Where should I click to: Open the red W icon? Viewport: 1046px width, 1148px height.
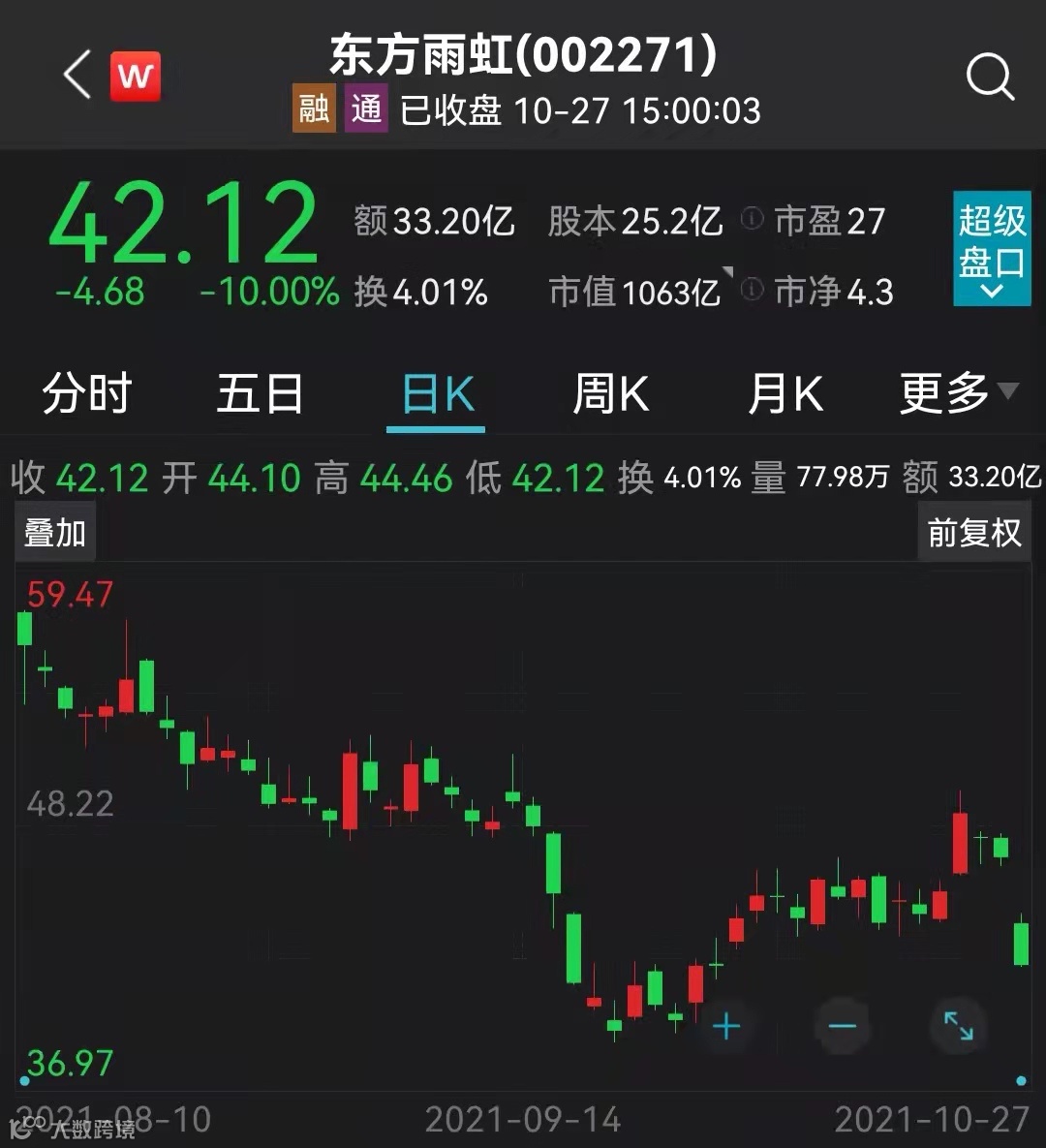pyautogui.click(x=135, y=76)
